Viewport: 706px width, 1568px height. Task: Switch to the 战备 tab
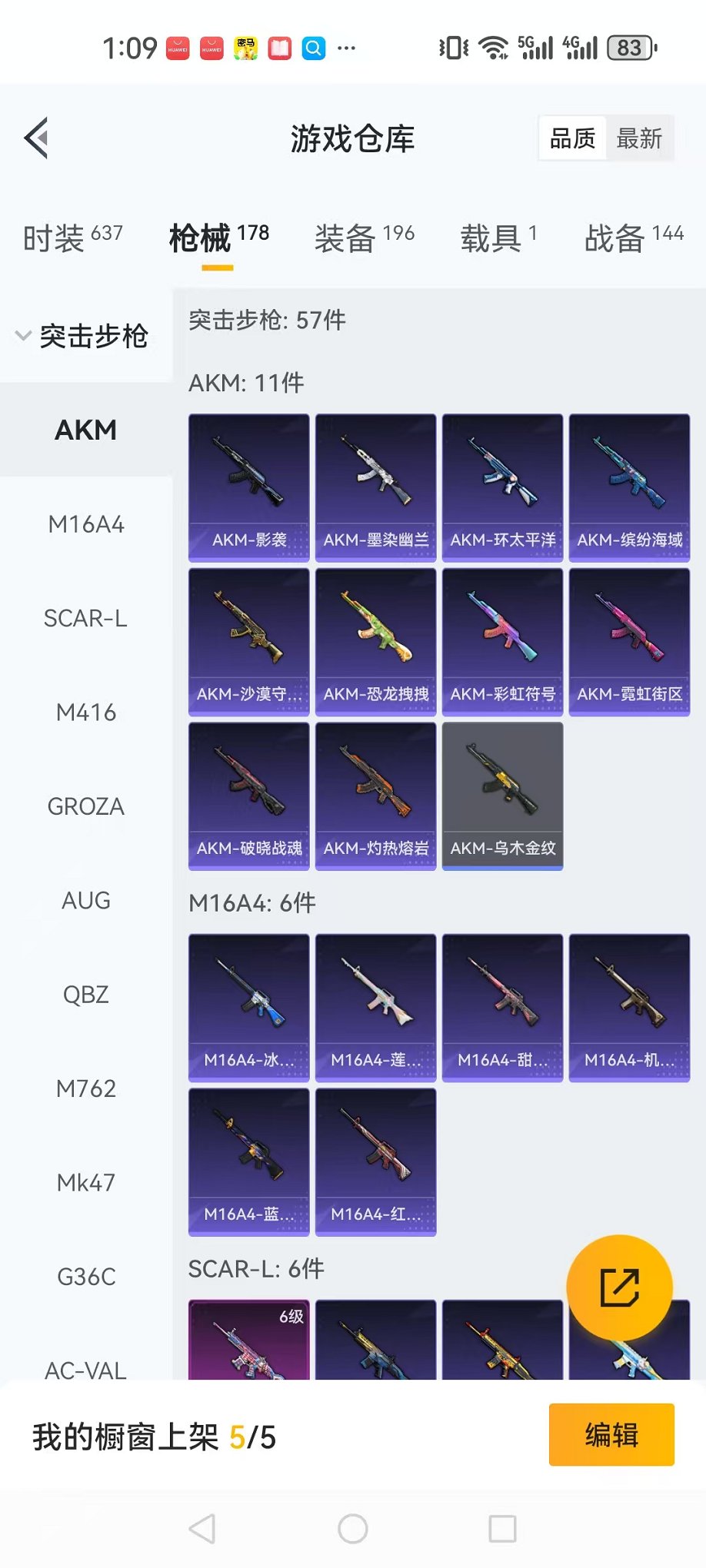pyautogui.click(x=634, y=238)
